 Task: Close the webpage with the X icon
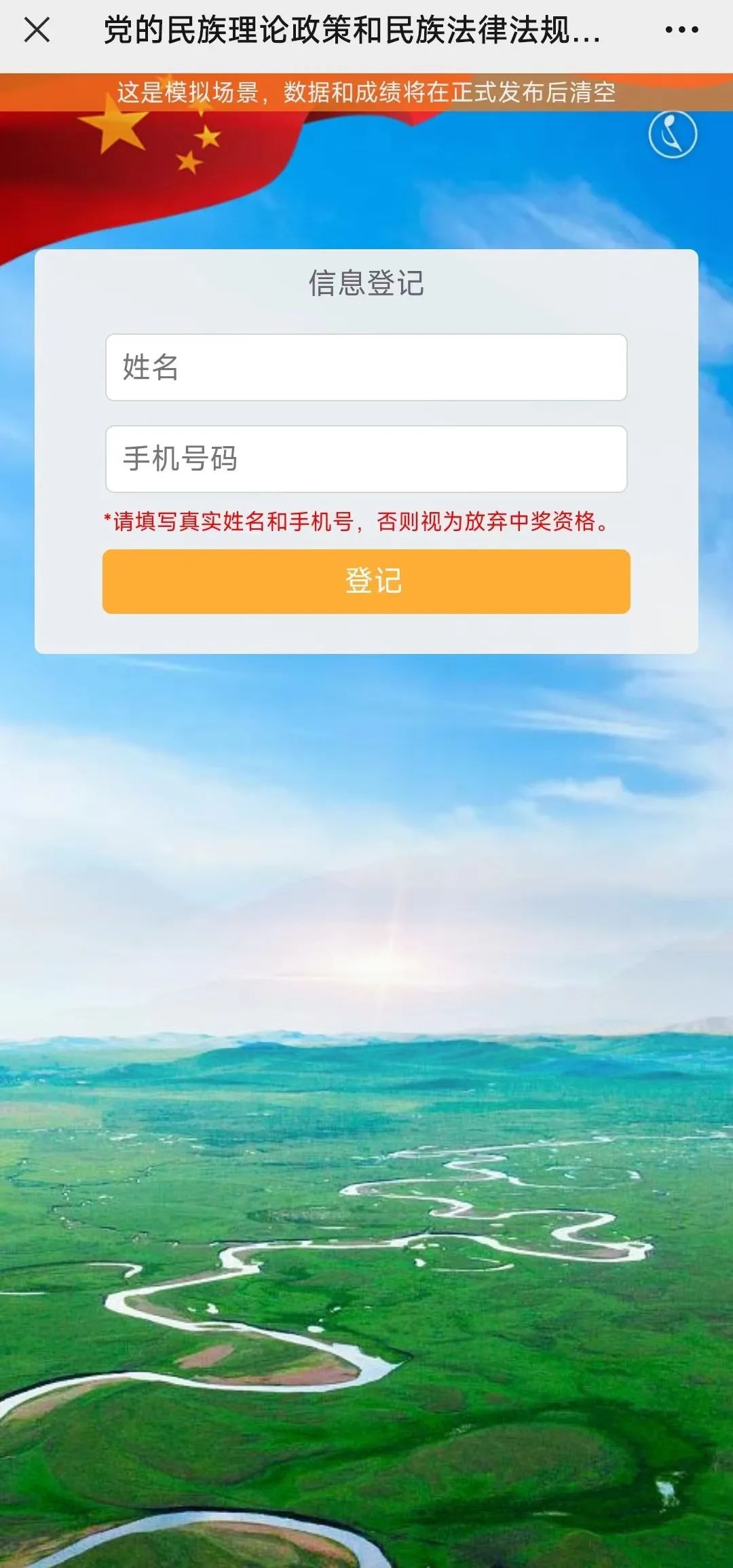tap(37, 30)
